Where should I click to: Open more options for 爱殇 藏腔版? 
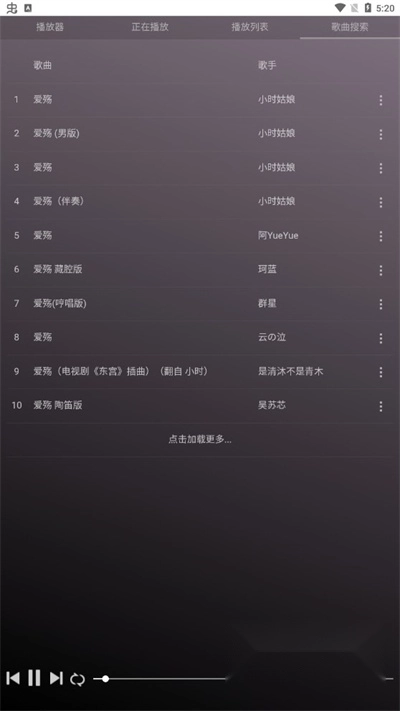(x=380, y=270)
